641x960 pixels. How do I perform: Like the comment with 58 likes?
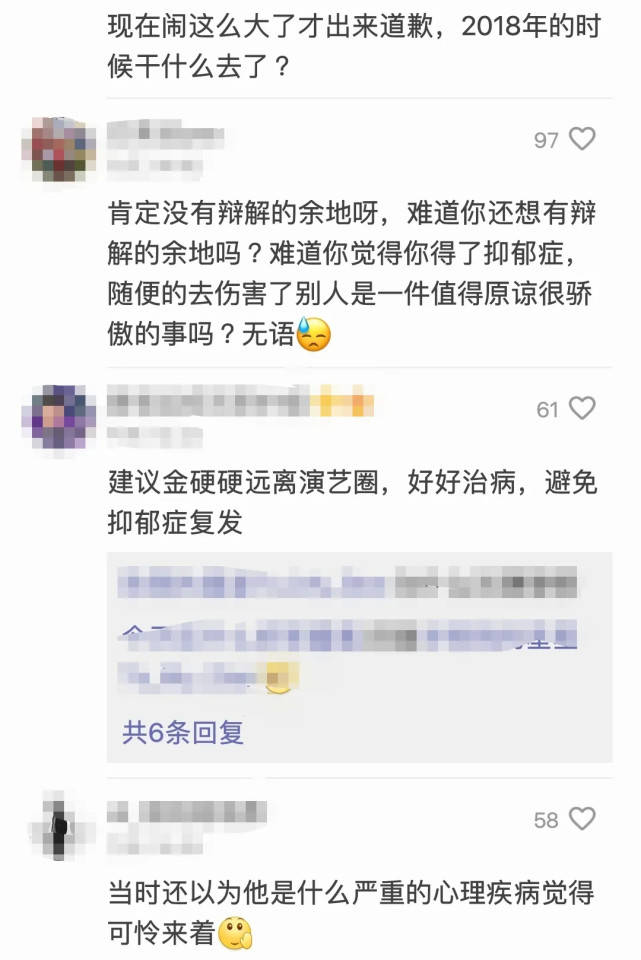tap(582, 820)
